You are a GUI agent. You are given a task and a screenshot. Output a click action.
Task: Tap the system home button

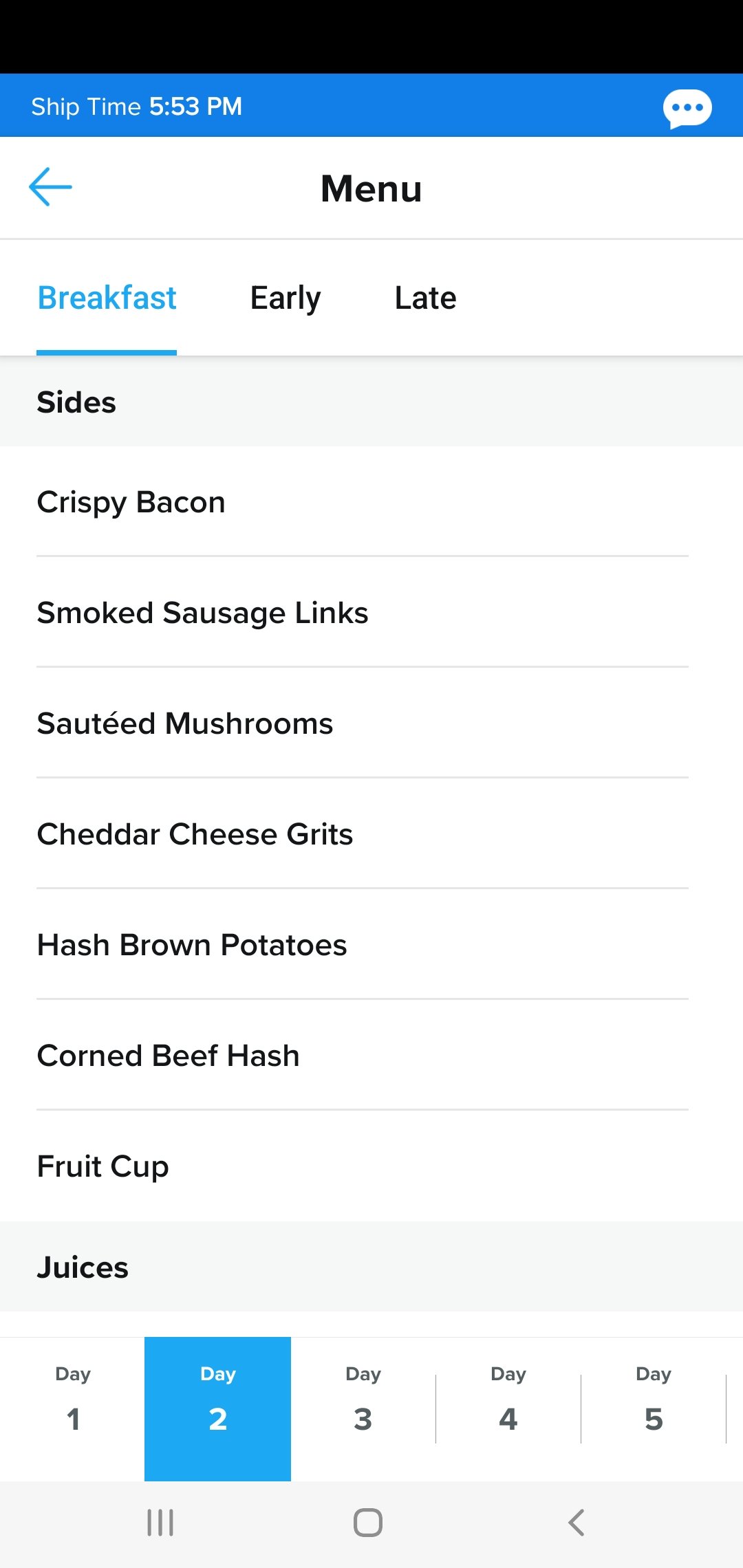click(368, 1523)
